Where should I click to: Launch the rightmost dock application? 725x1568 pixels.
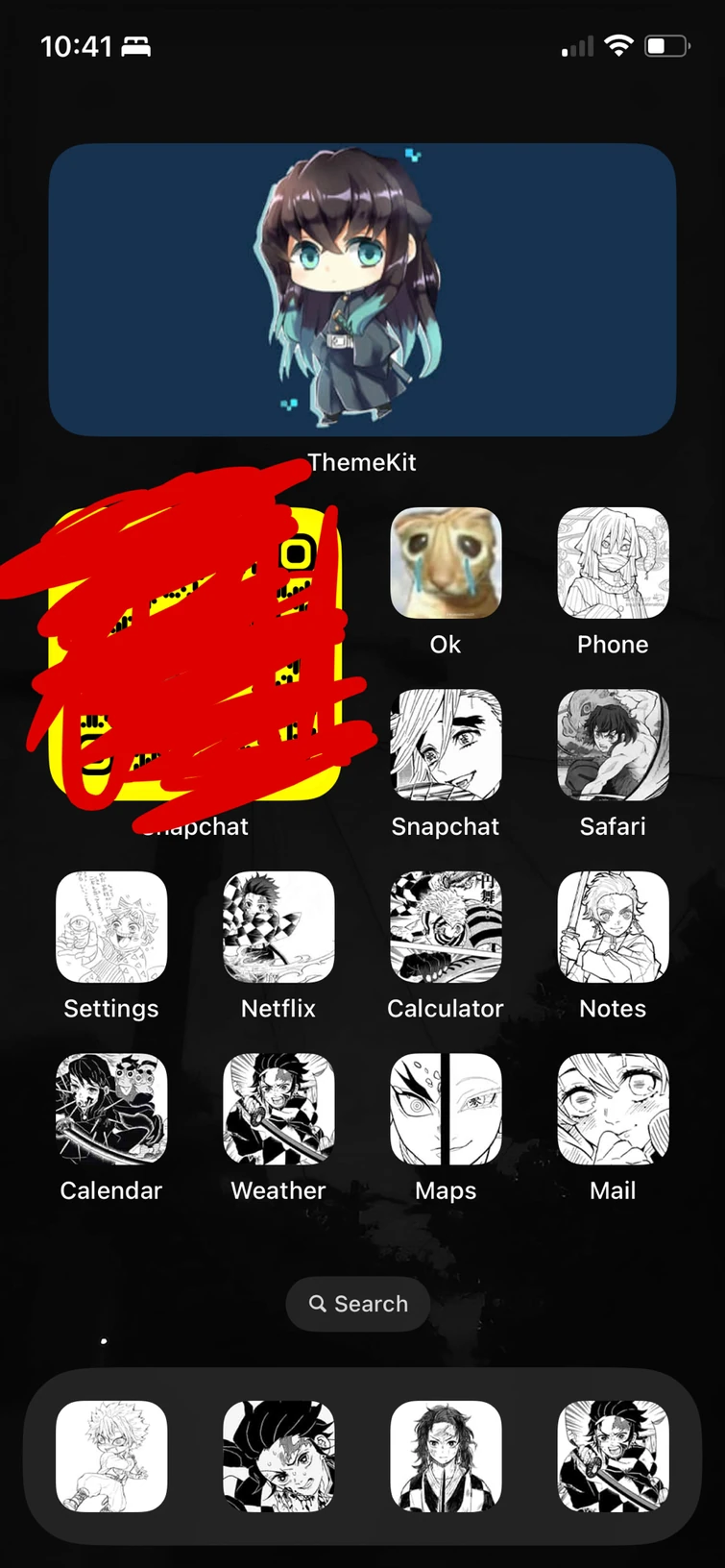click(612, 1457)
